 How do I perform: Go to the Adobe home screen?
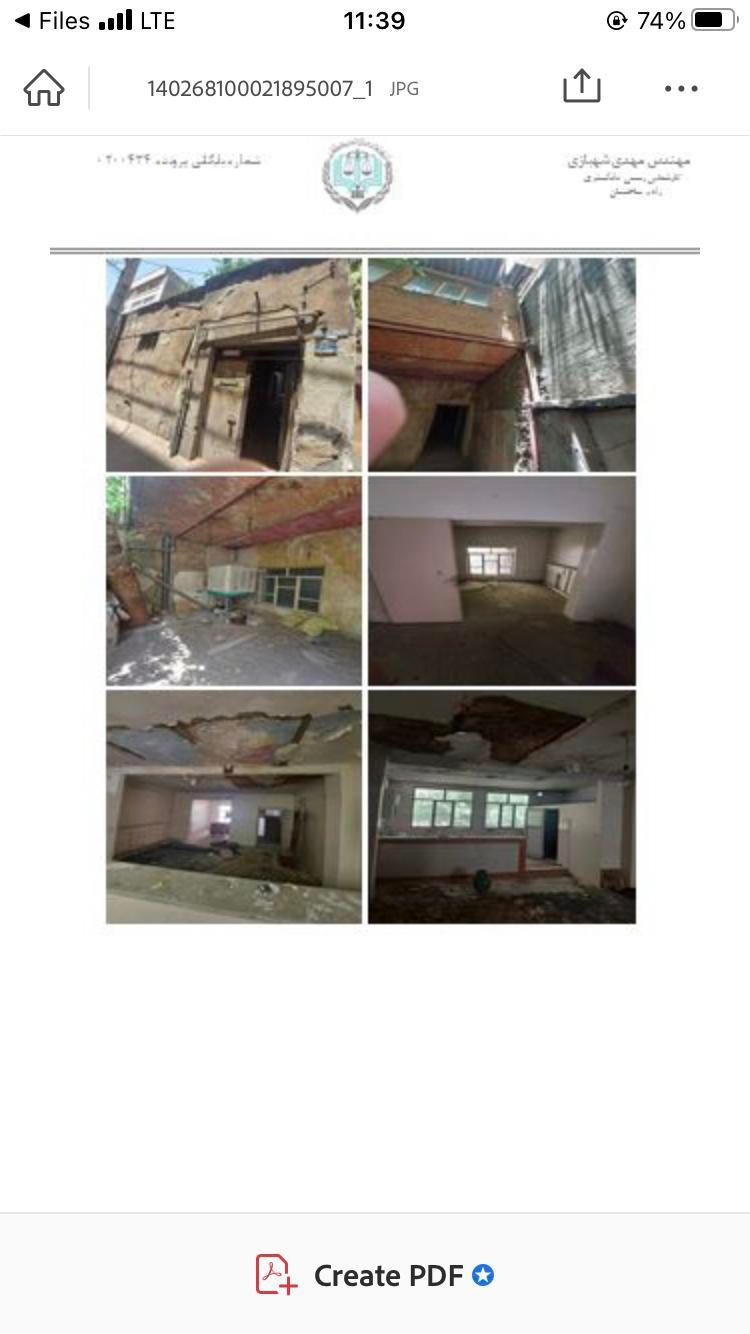tap(44, 88)
